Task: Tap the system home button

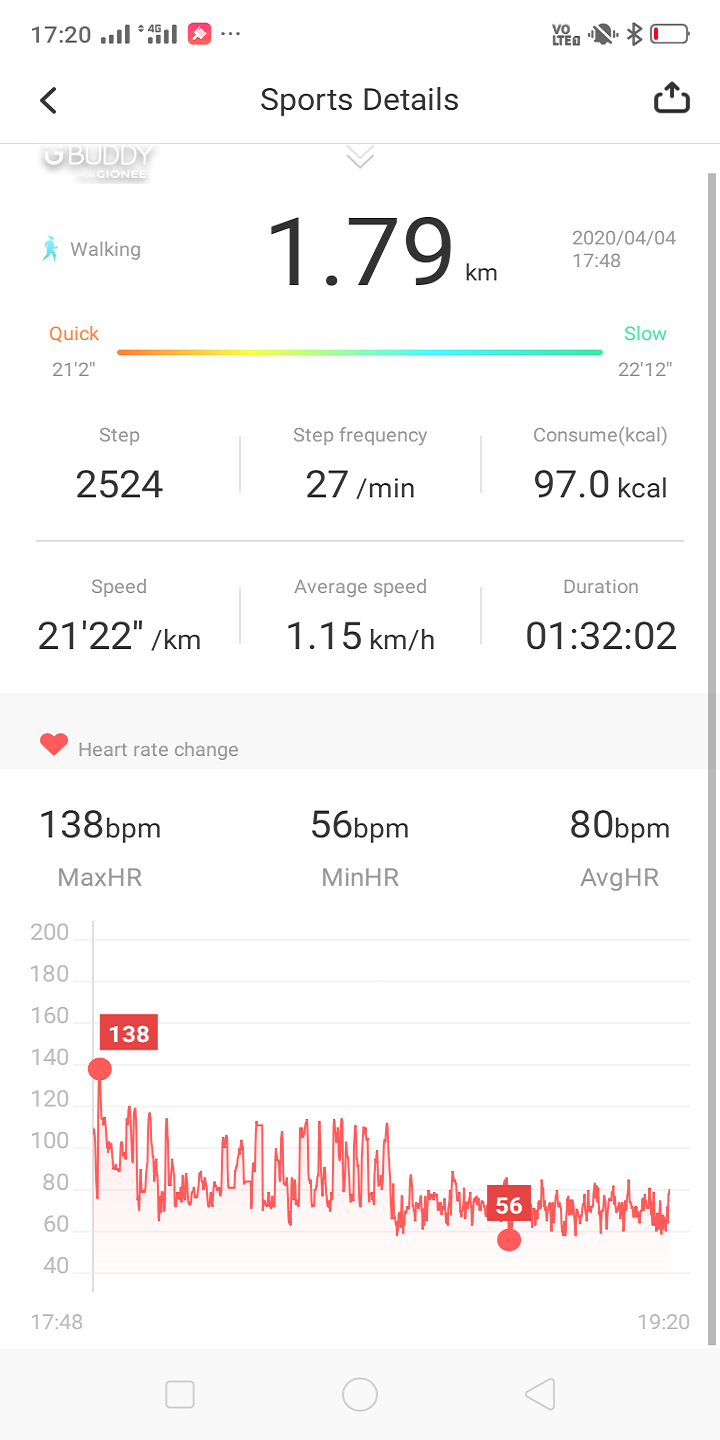Action: click(x=359, y=1394)
